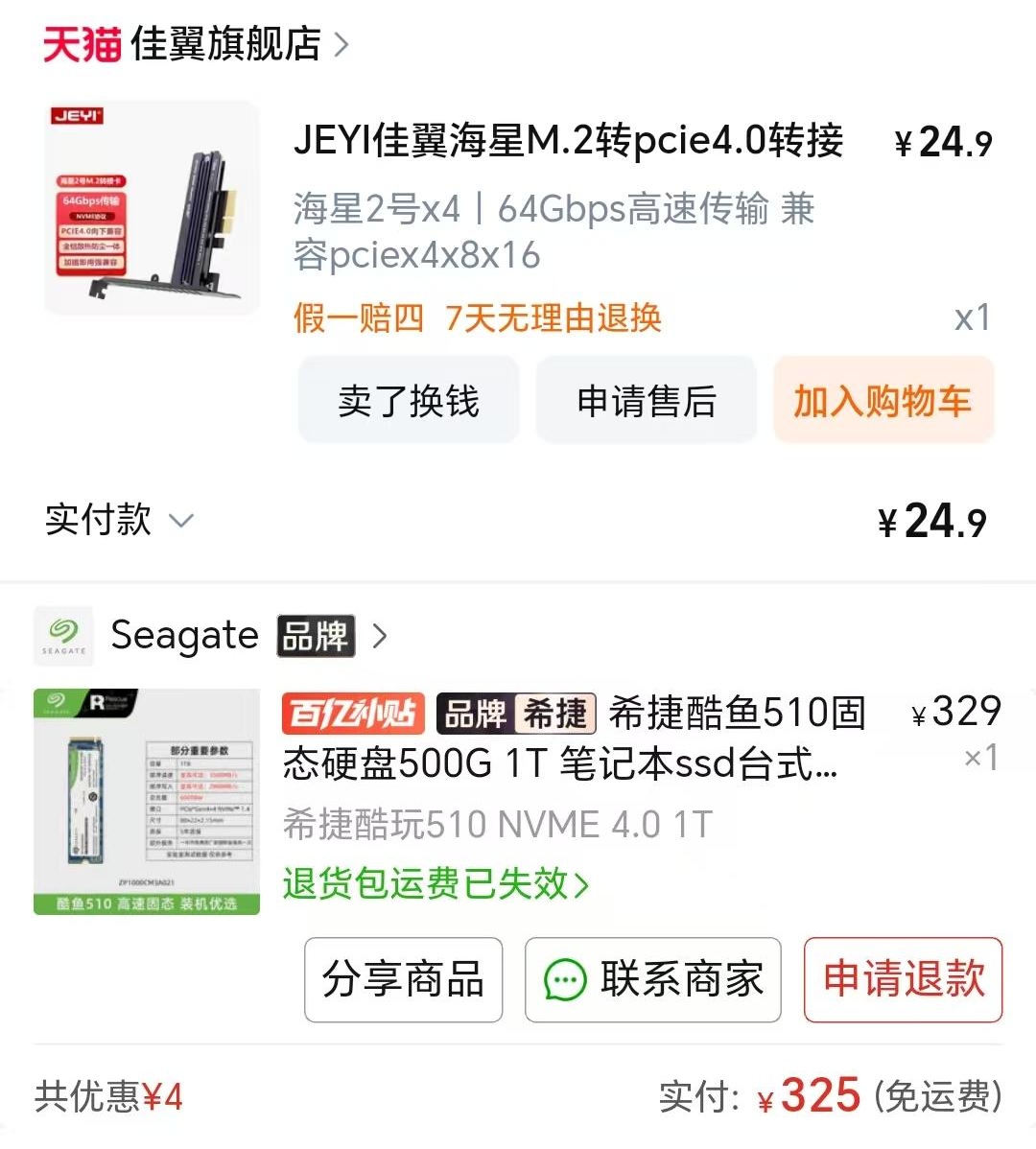Click the 7天无理由退换 service tag
Screen dimensions: 1036x1149
(x=552, y=318)
